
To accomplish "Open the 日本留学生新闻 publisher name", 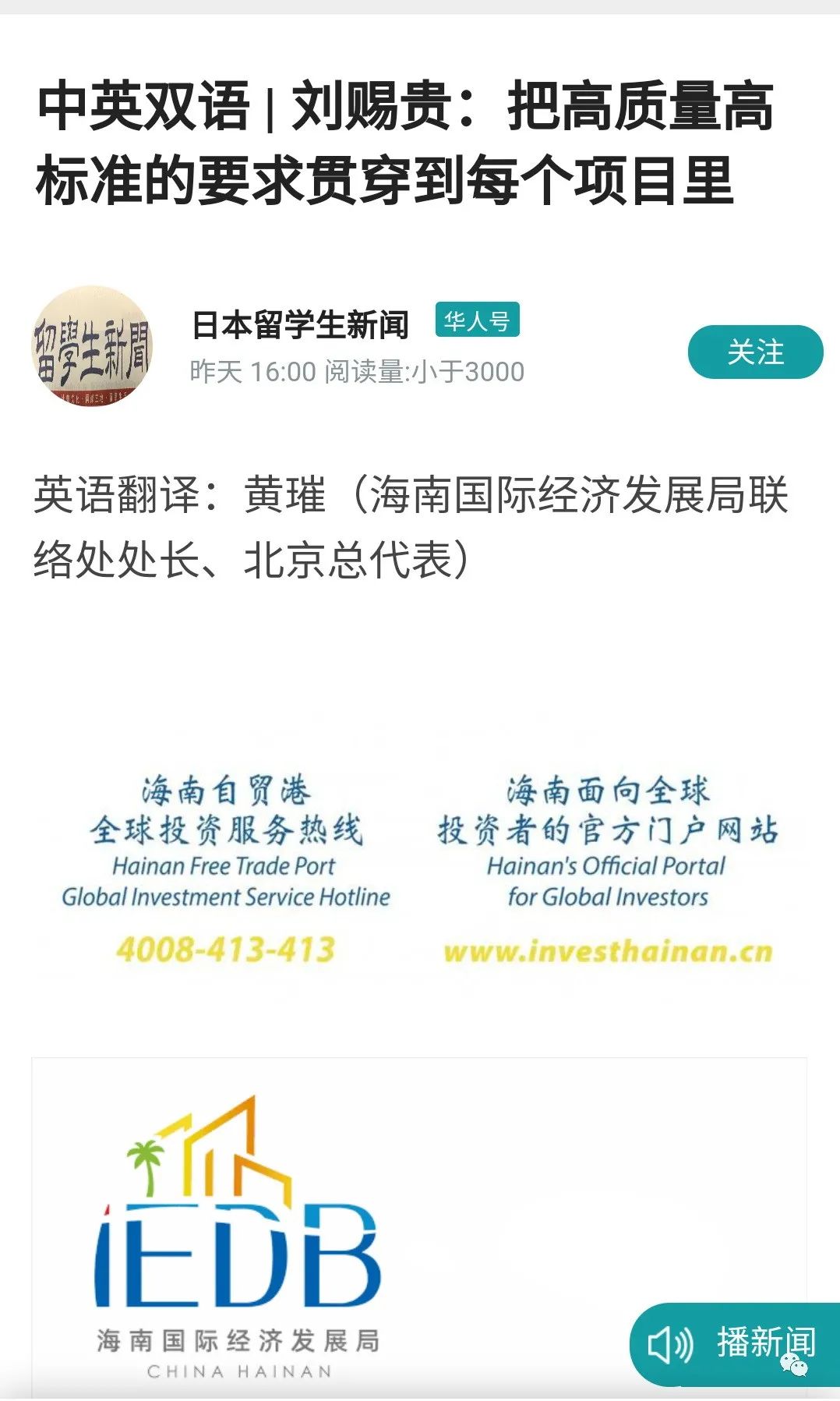I will coord(300,324).
